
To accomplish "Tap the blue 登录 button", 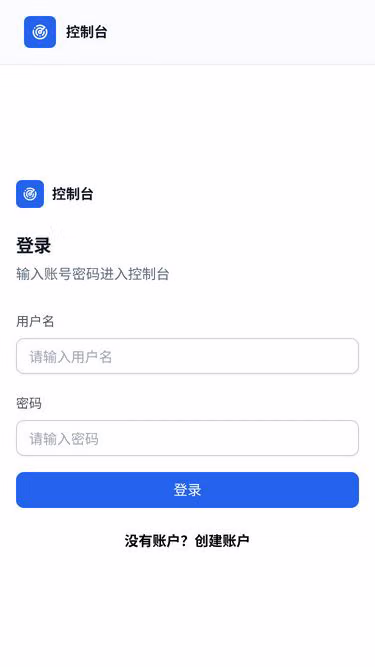I will click(188, 490).
